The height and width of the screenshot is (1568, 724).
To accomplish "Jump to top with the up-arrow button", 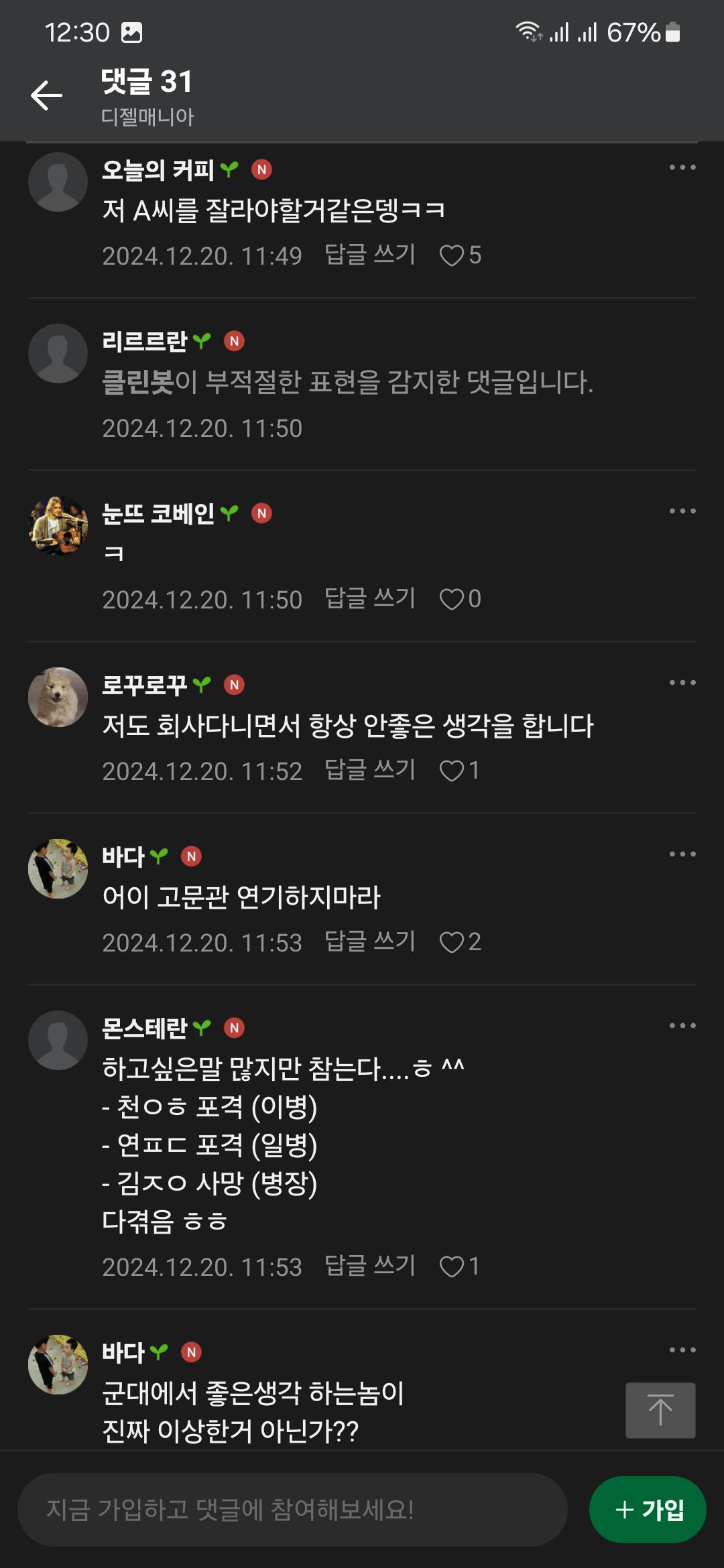I will [x=660, y=1410].
